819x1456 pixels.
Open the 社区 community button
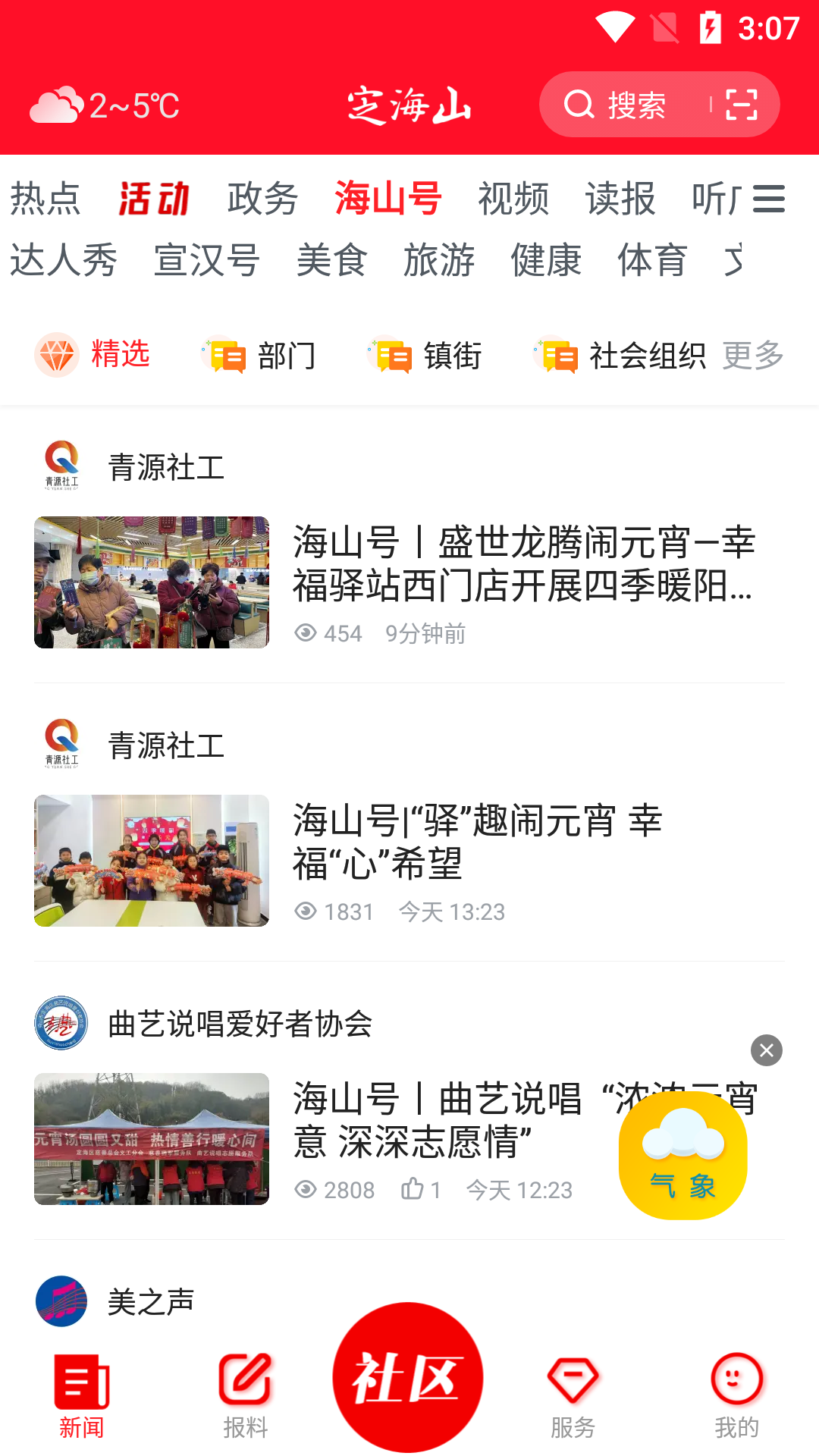(x=408, y=1377)
